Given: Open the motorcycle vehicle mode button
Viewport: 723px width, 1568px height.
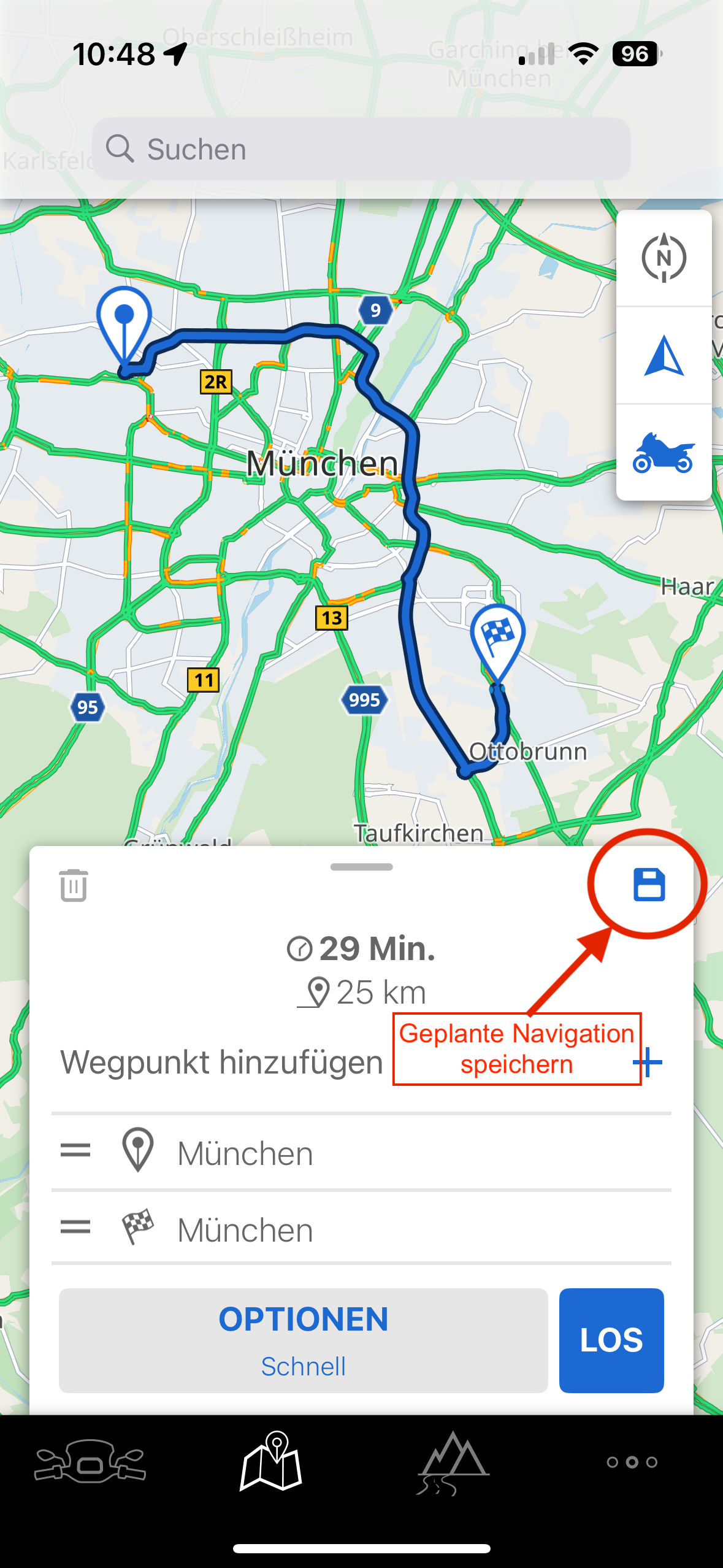Looking at the screenshot, I should tap(664, 453).
